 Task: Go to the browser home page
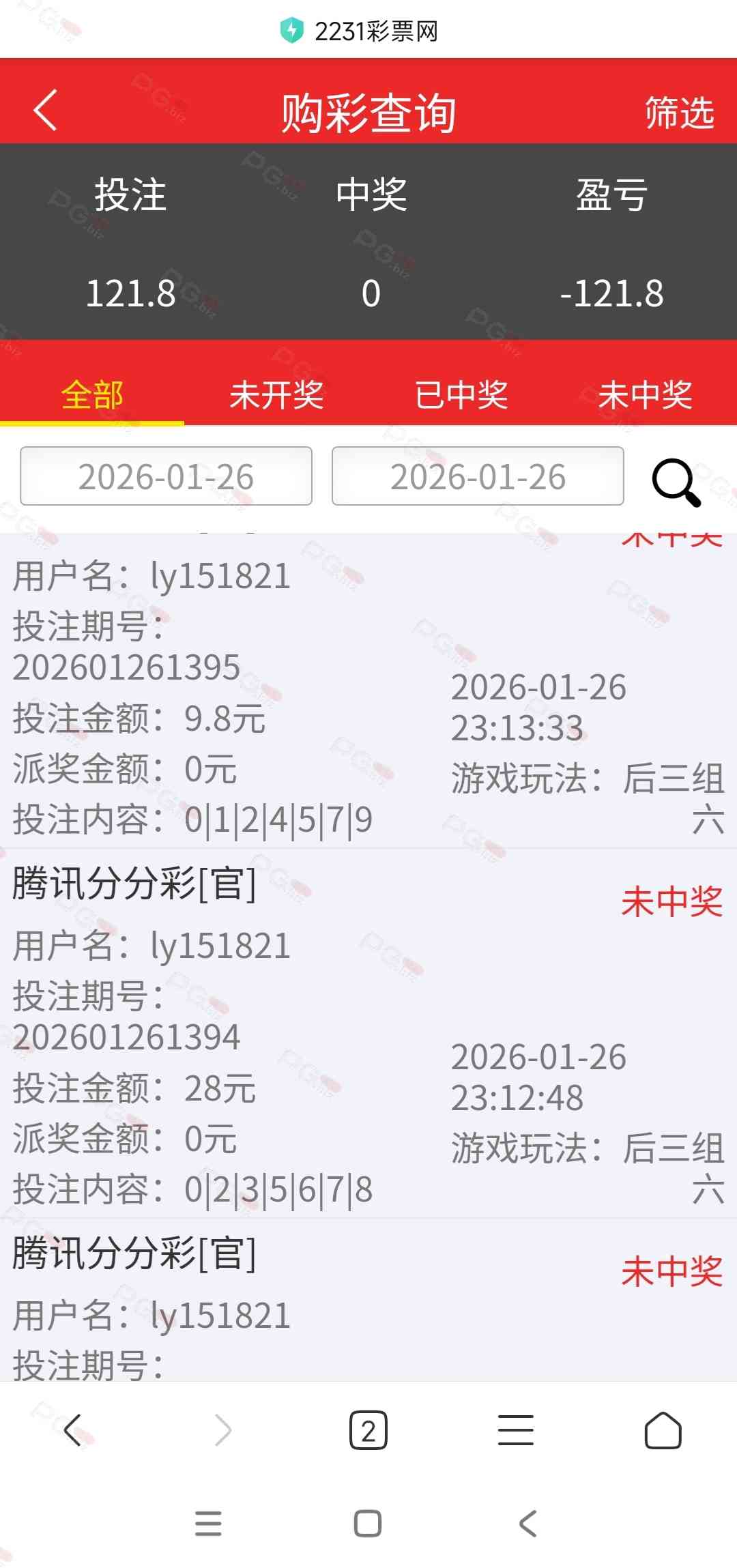click(663, 1430)
